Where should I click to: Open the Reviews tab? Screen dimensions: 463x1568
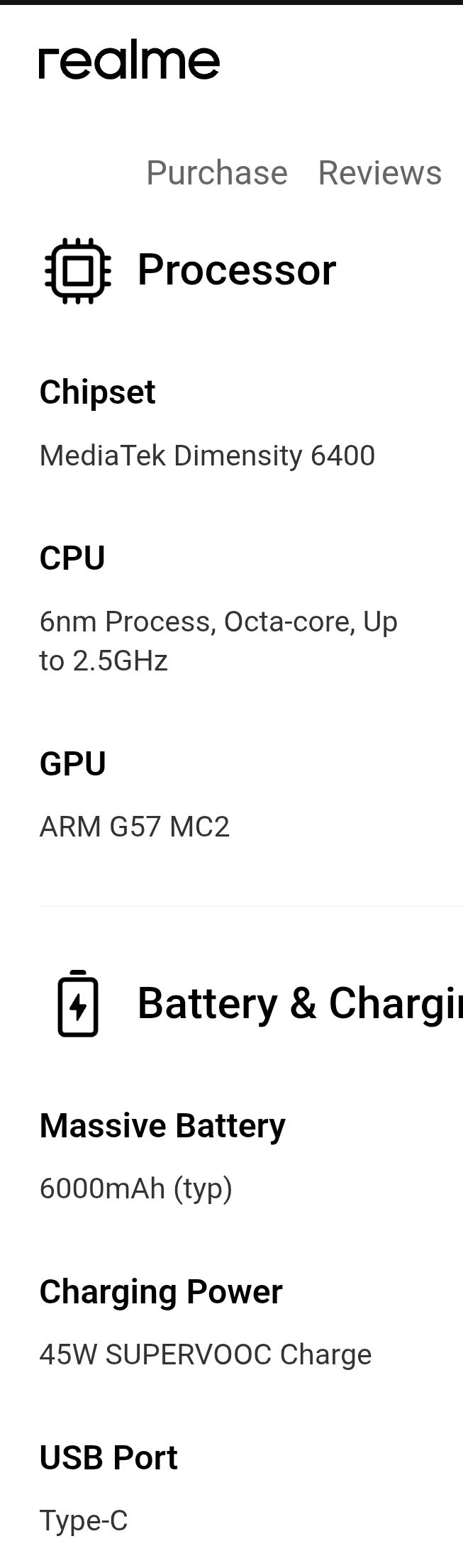coord(379,173)
